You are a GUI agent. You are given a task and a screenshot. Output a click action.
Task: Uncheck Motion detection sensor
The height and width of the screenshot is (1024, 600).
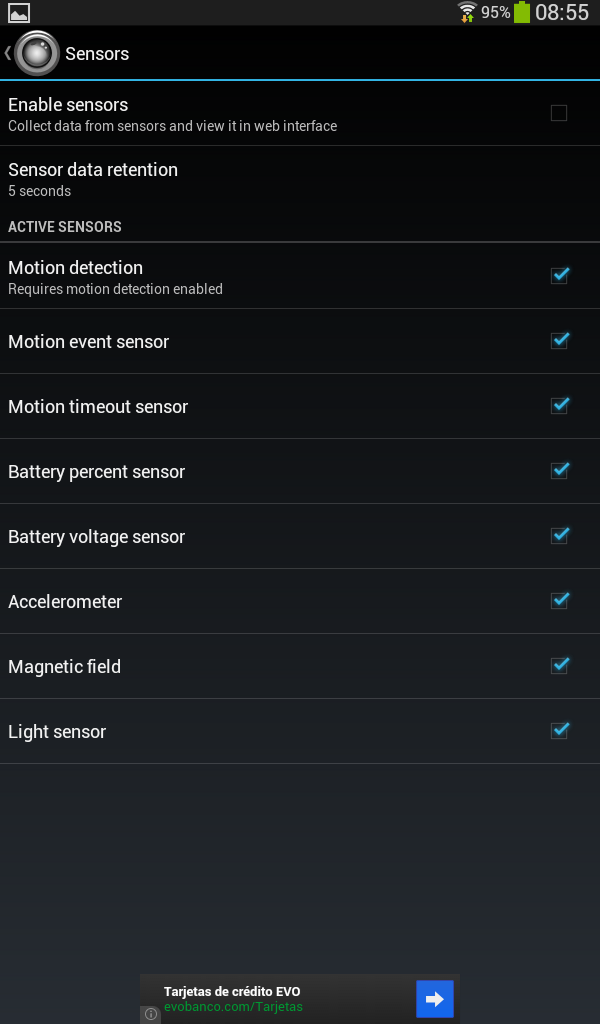click(559, 275)
